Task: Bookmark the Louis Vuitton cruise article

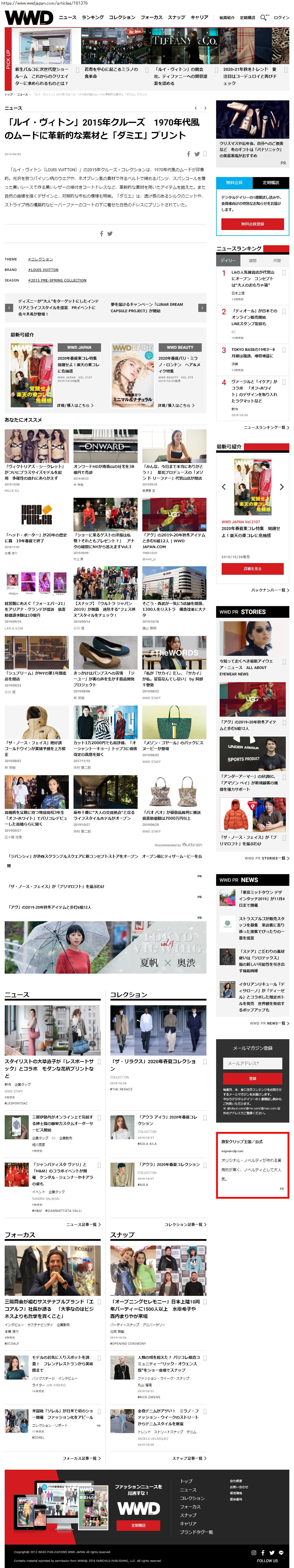Action: click(x=204, y=154)
